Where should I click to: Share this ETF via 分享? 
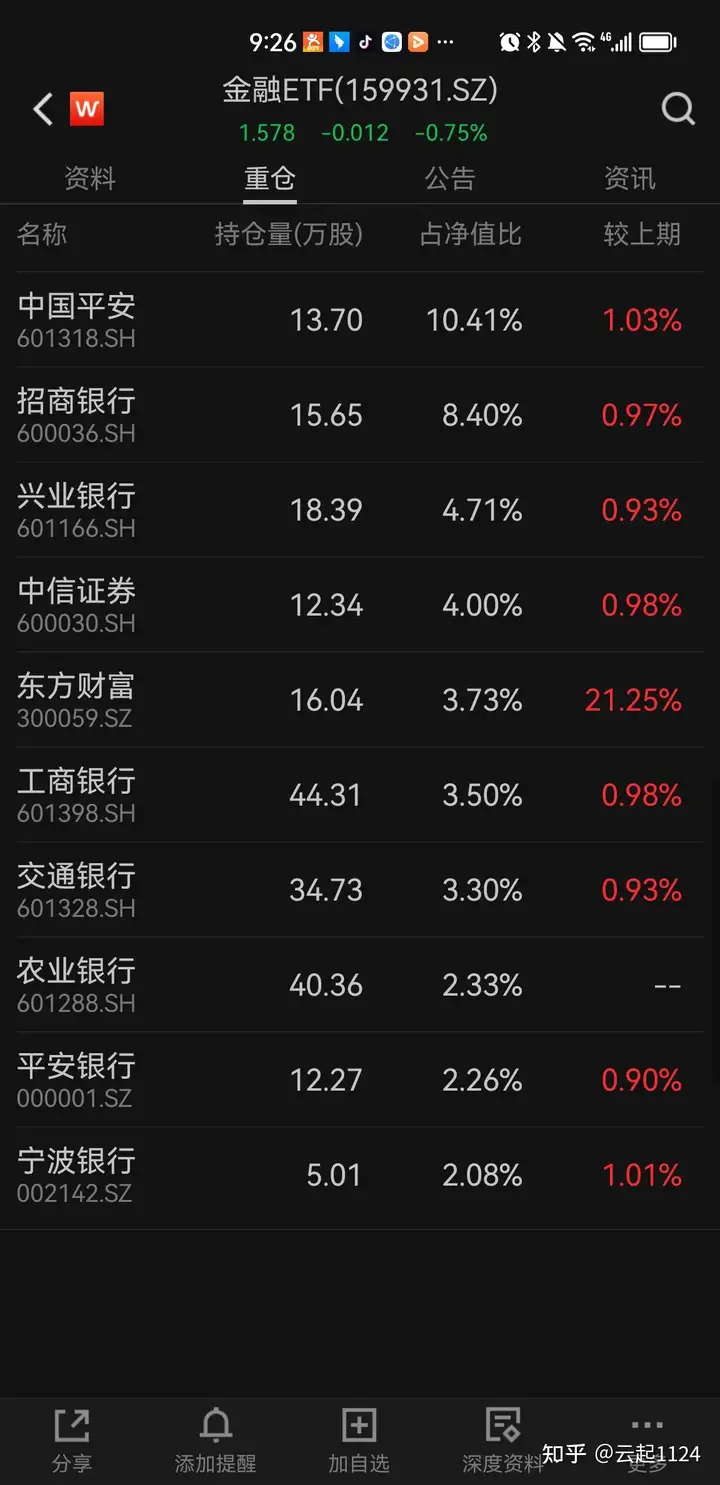click(x=72, y=1440)
